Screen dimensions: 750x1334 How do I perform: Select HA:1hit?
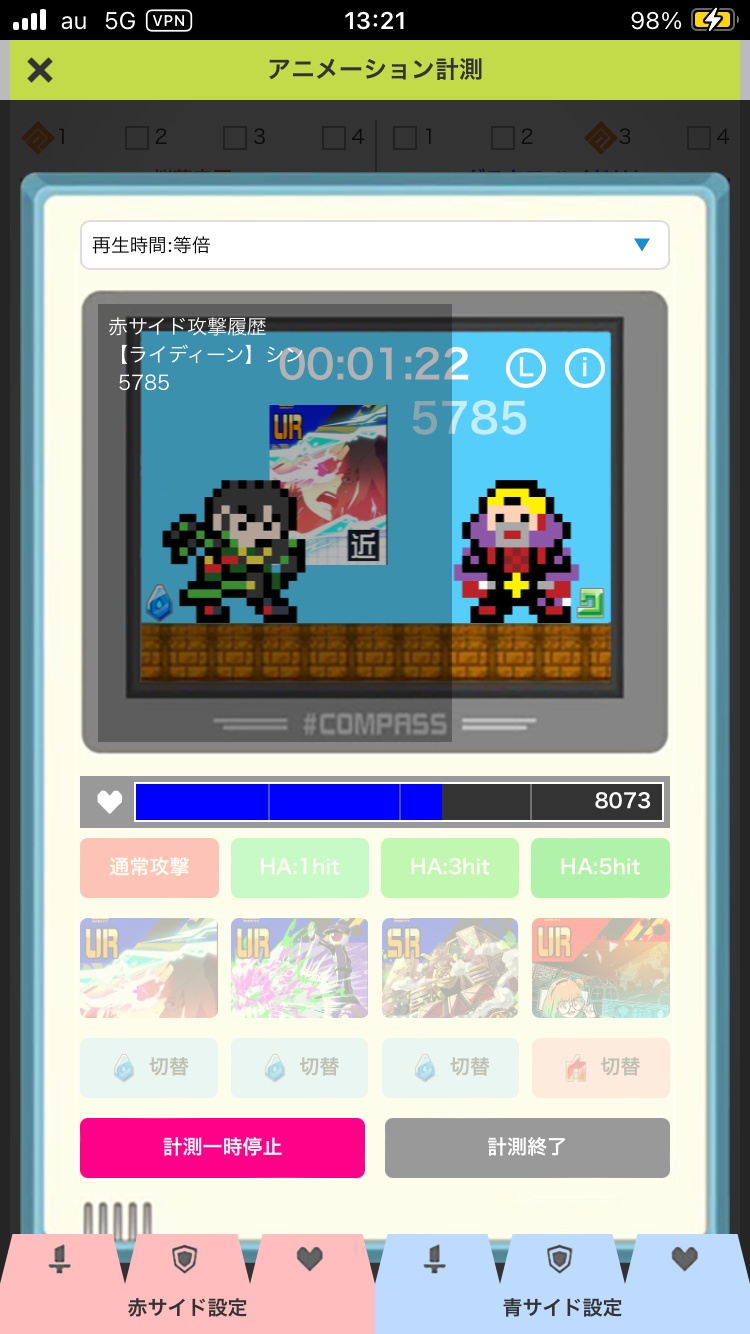300,867
